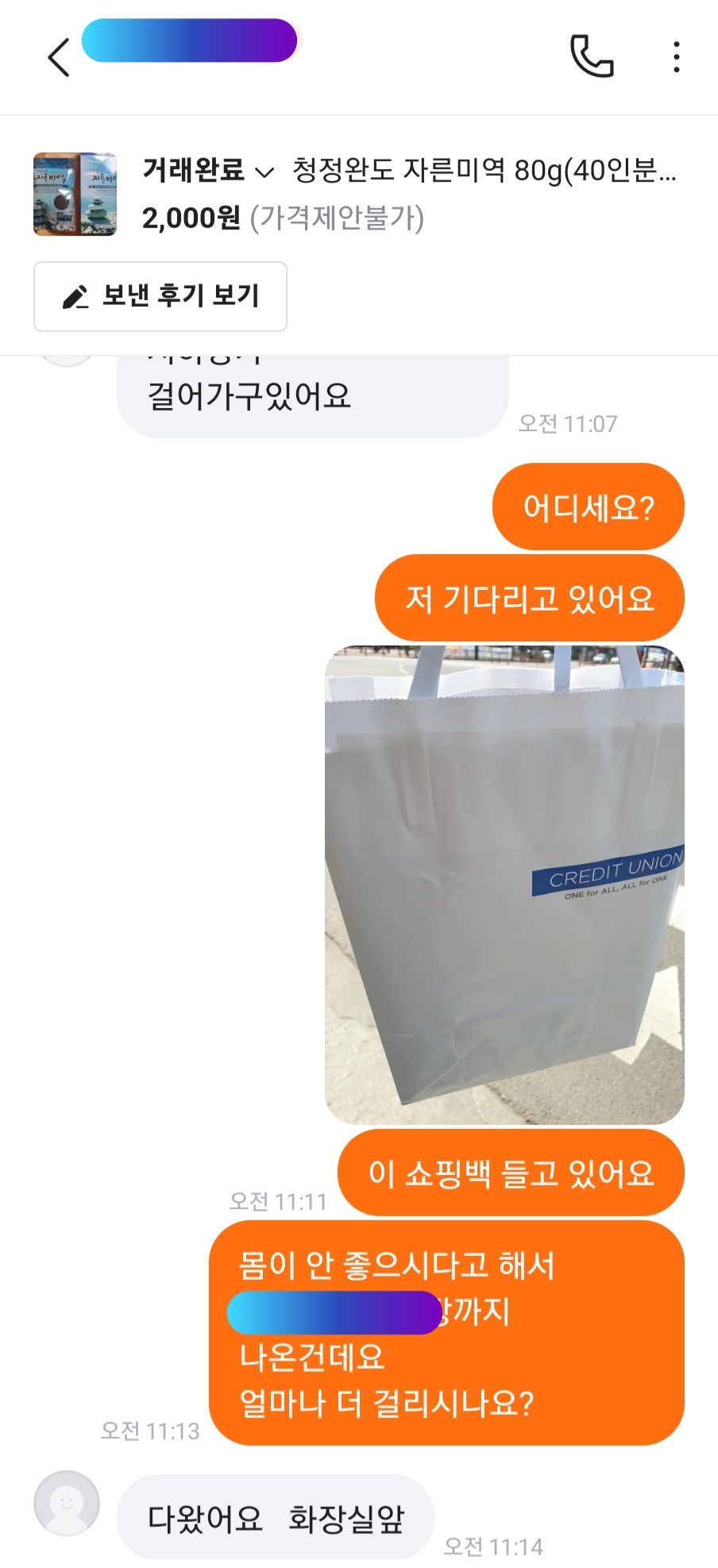View the sent shopping bag photo

pyautogui.click(x=504, y=884)
